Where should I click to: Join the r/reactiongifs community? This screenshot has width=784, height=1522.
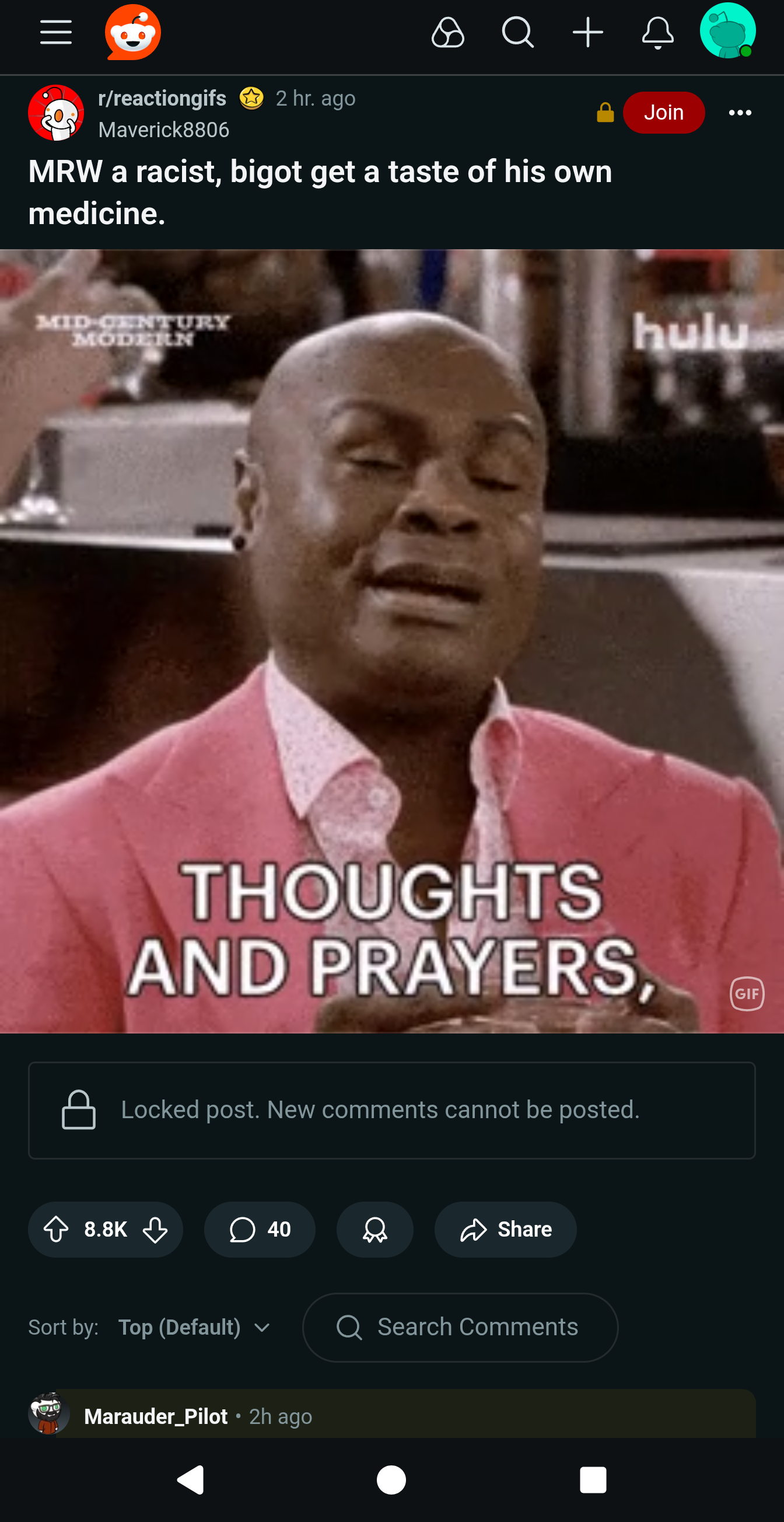pyautogui.click(x=664, y=112)
